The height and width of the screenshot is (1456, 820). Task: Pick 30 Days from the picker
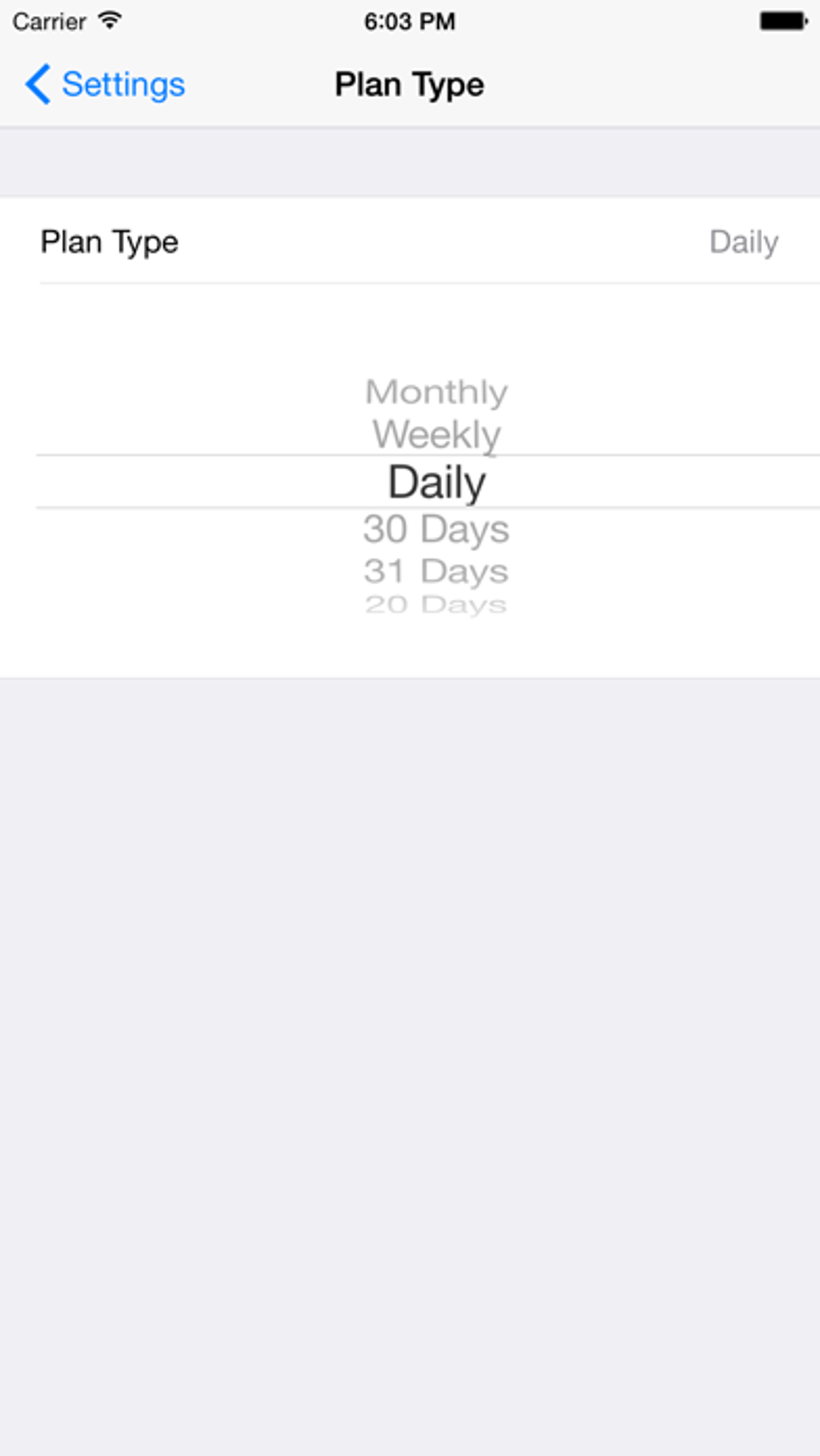pyautogui.click(x=436, y=529)
